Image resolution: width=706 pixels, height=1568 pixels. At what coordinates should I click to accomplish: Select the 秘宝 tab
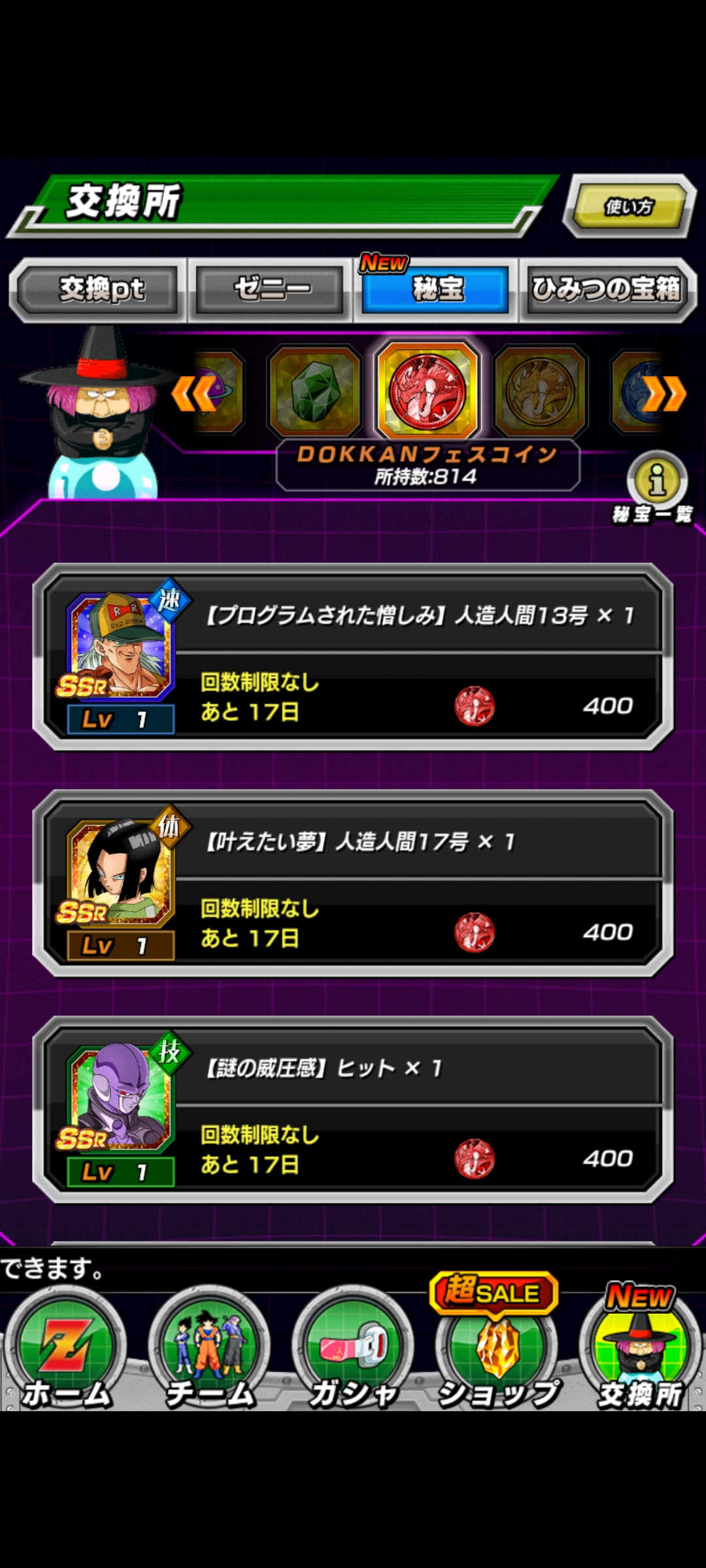pos(436,289)
